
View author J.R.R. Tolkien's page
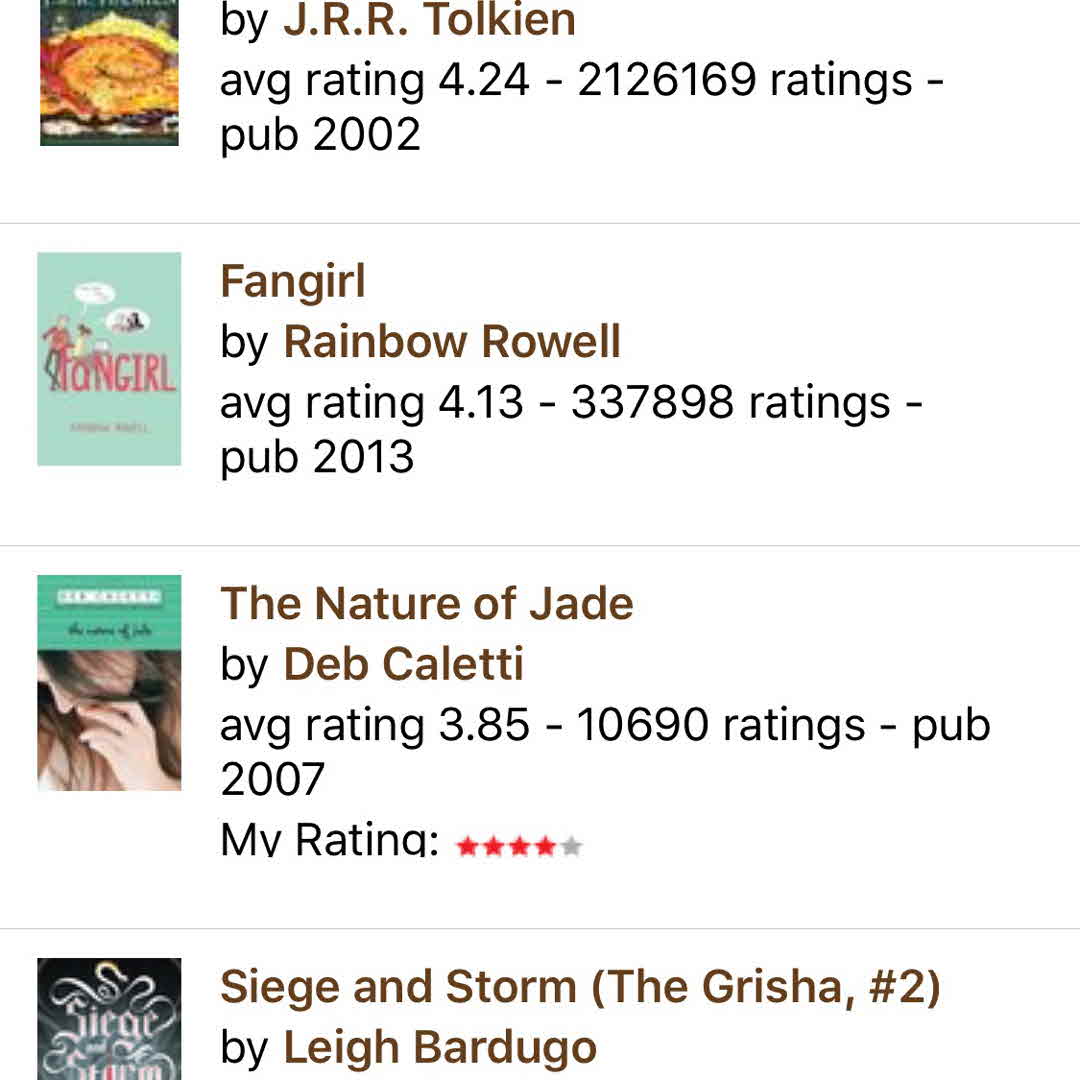pyautogui.click(x=429, y=21)
